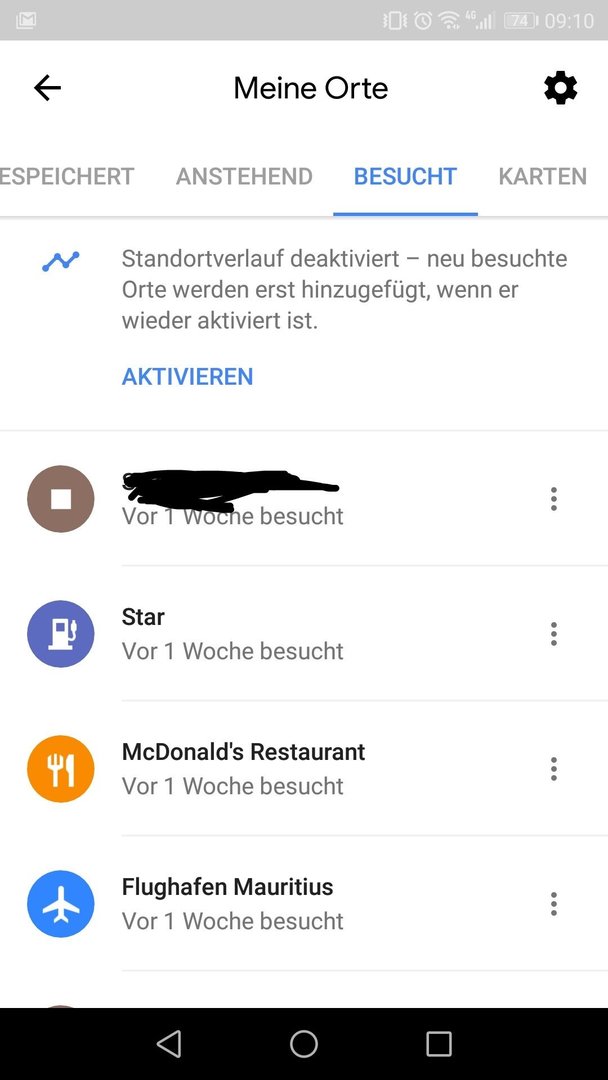Tap the system home button
This screenshot has width=608, height=1080.
click(304, 1044)
